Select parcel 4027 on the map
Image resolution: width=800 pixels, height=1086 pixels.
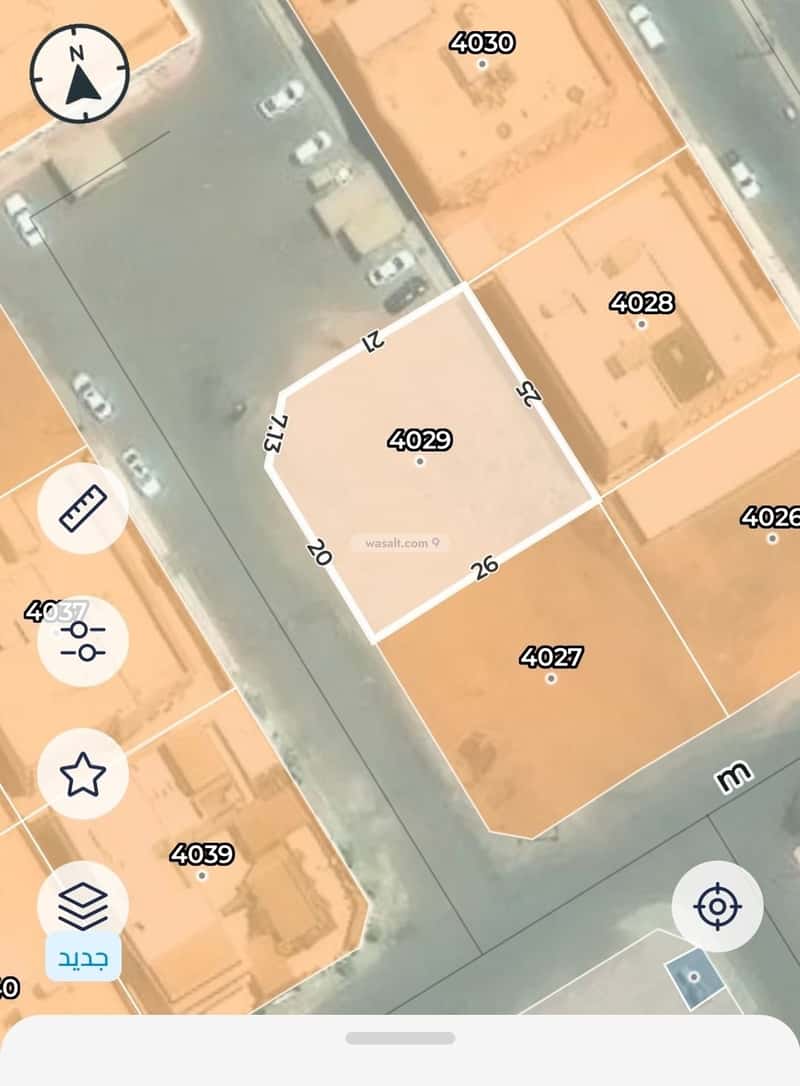[x=551, y=668]
